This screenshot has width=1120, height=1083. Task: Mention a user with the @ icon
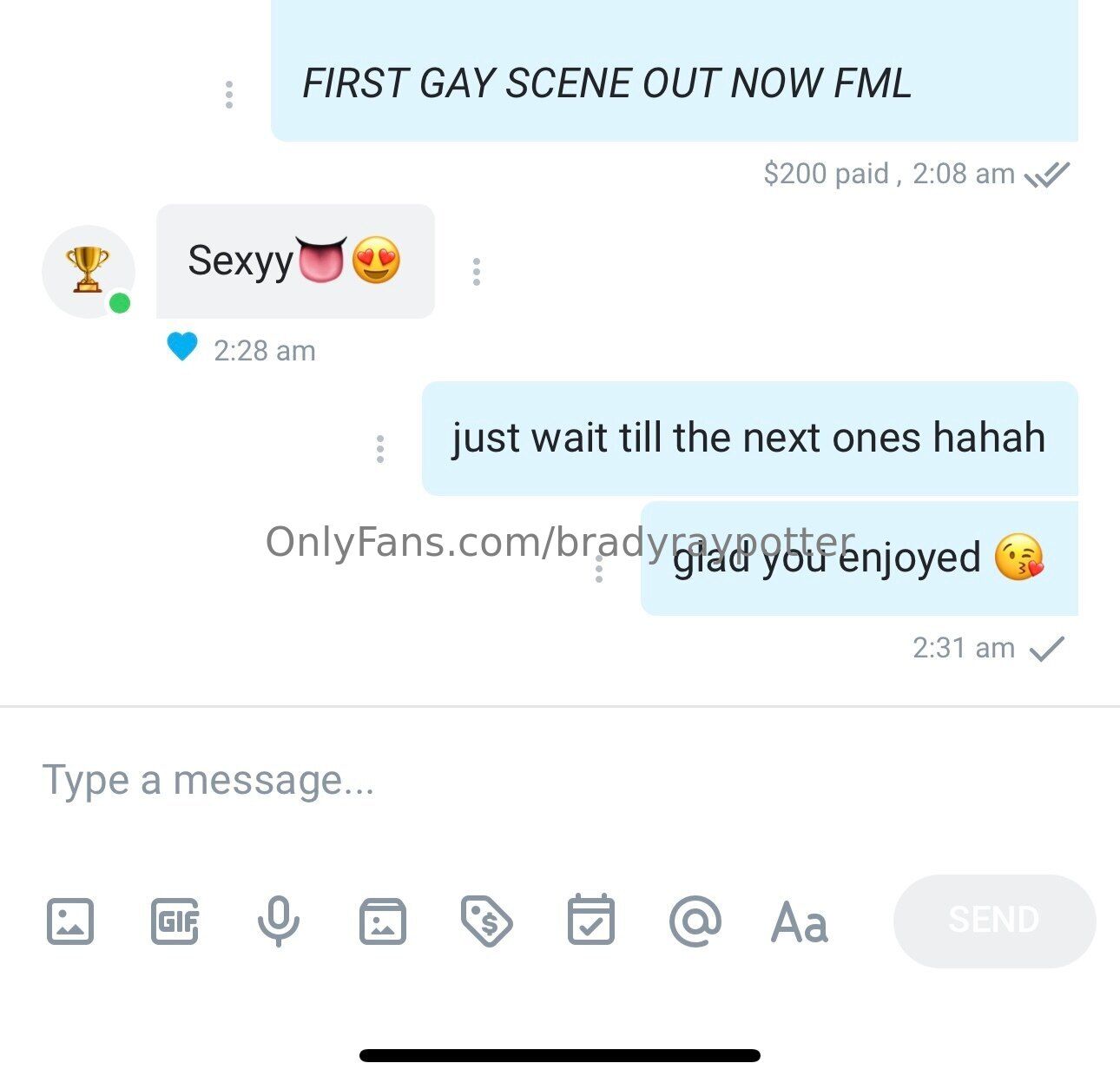coord(695,921)
